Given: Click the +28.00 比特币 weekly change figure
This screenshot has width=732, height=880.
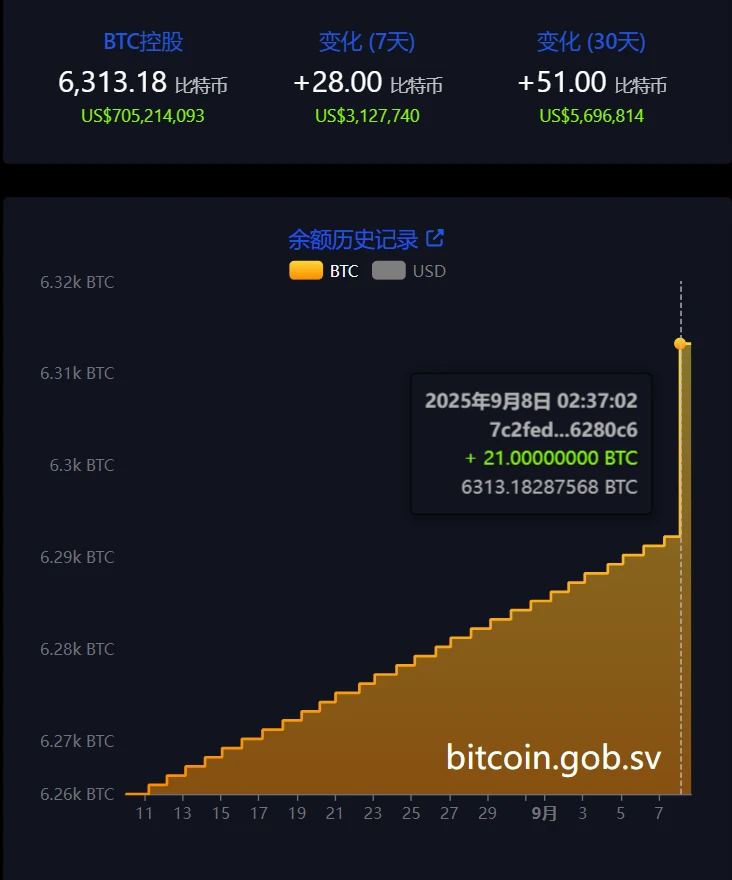Looking at the screenshot, I should (366, 84).
